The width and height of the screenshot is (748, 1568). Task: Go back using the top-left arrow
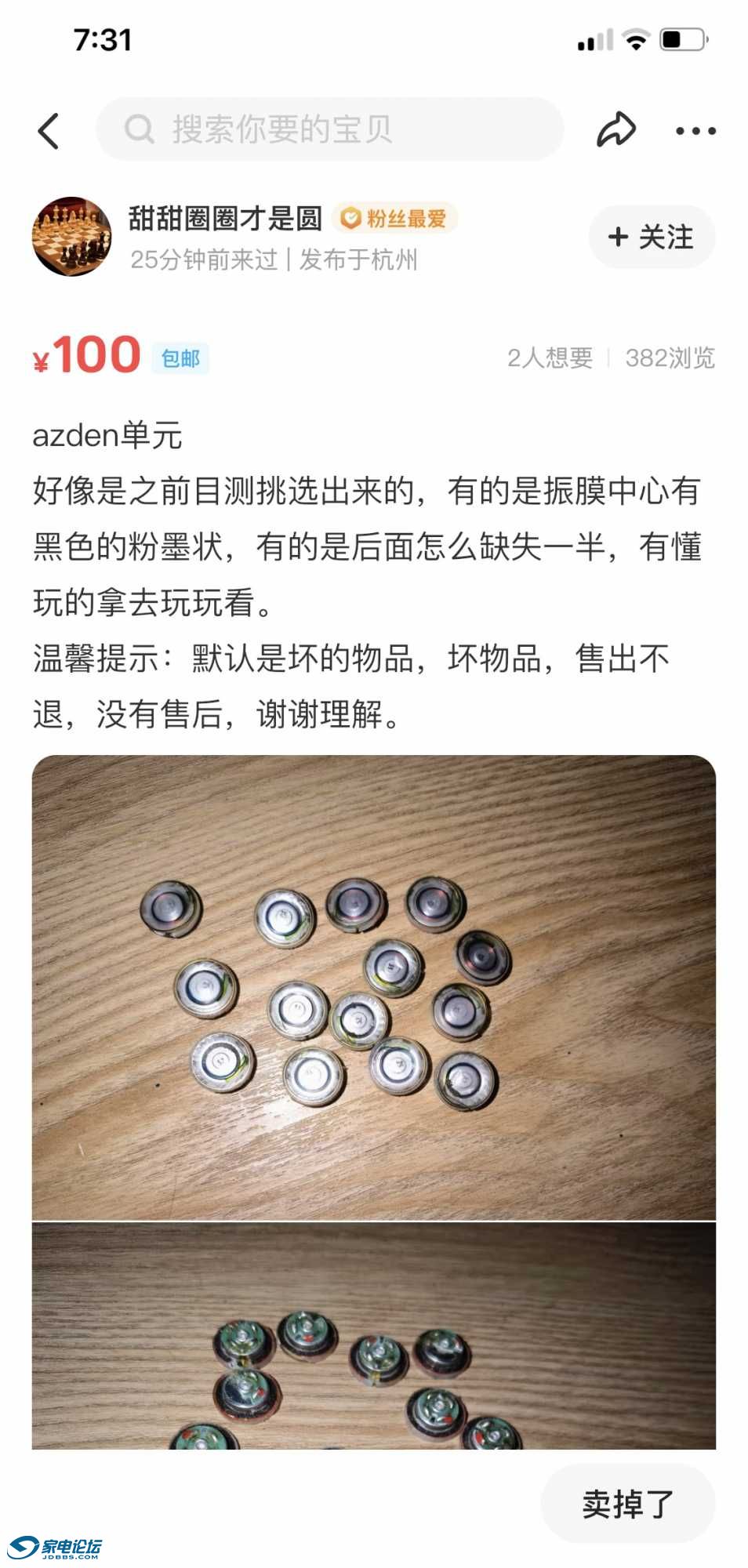tap(49, 130)
